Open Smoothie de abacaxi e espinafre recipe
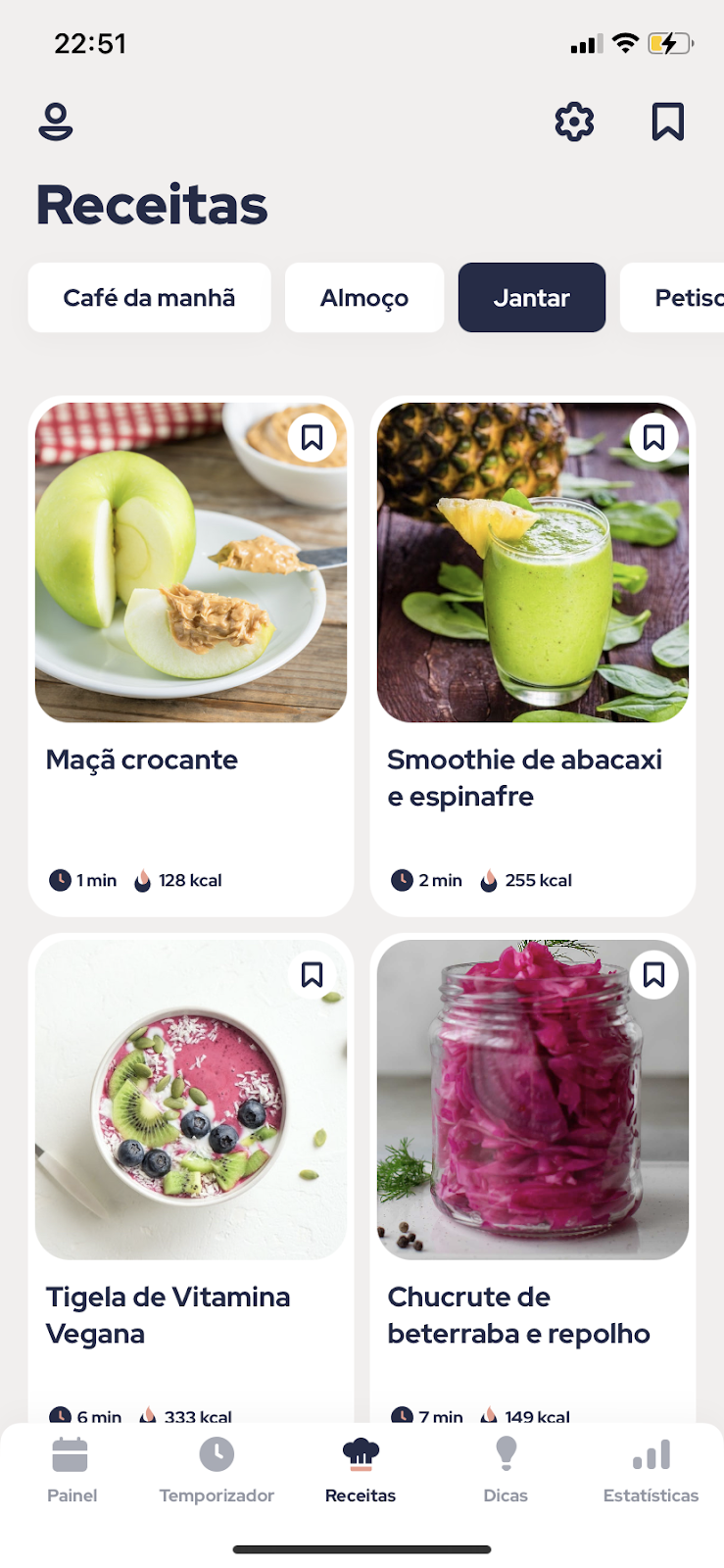Image resolution: width=724 pixels, height=1568 pixels. (533, 657)
